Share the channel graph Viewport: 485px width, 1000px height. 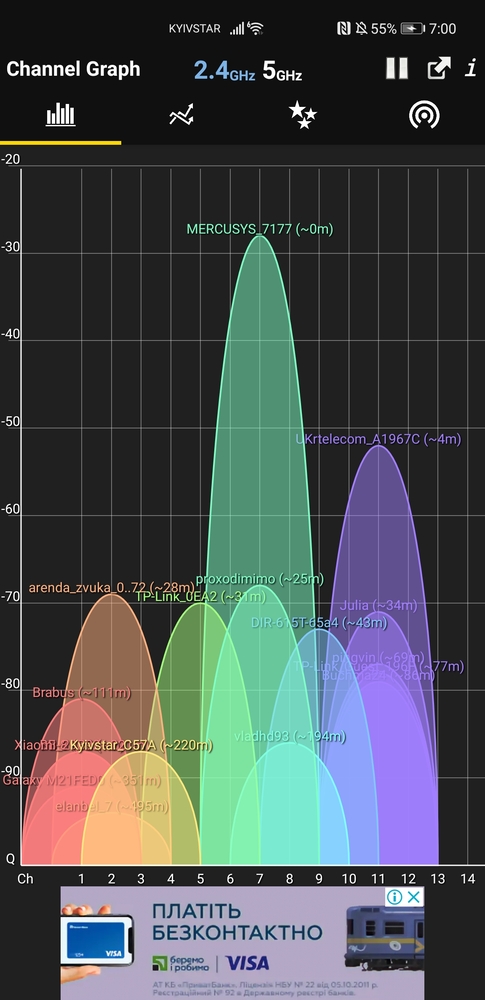pos(439,68)
